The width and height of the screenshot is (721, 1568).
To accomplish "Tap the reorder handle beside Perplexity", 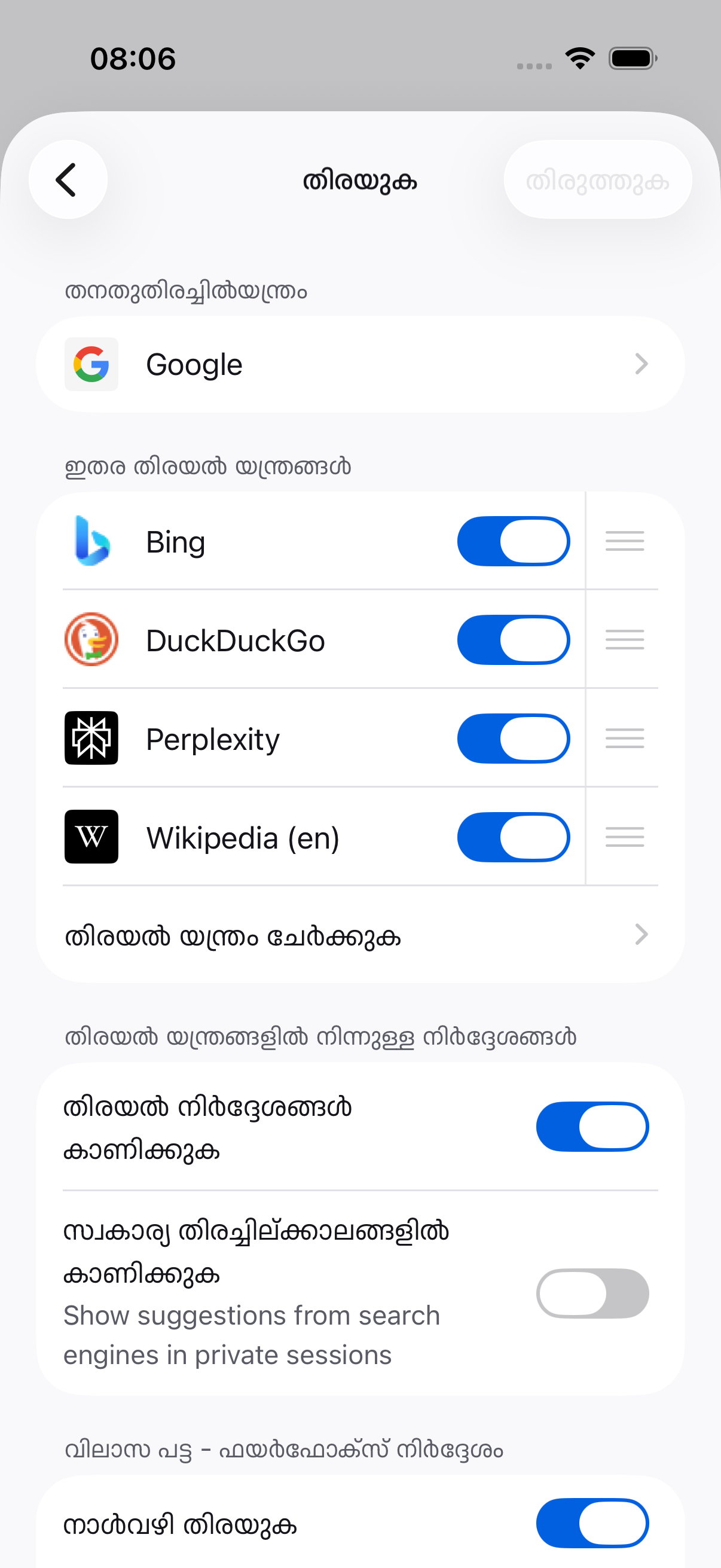I will pos(624,739).
